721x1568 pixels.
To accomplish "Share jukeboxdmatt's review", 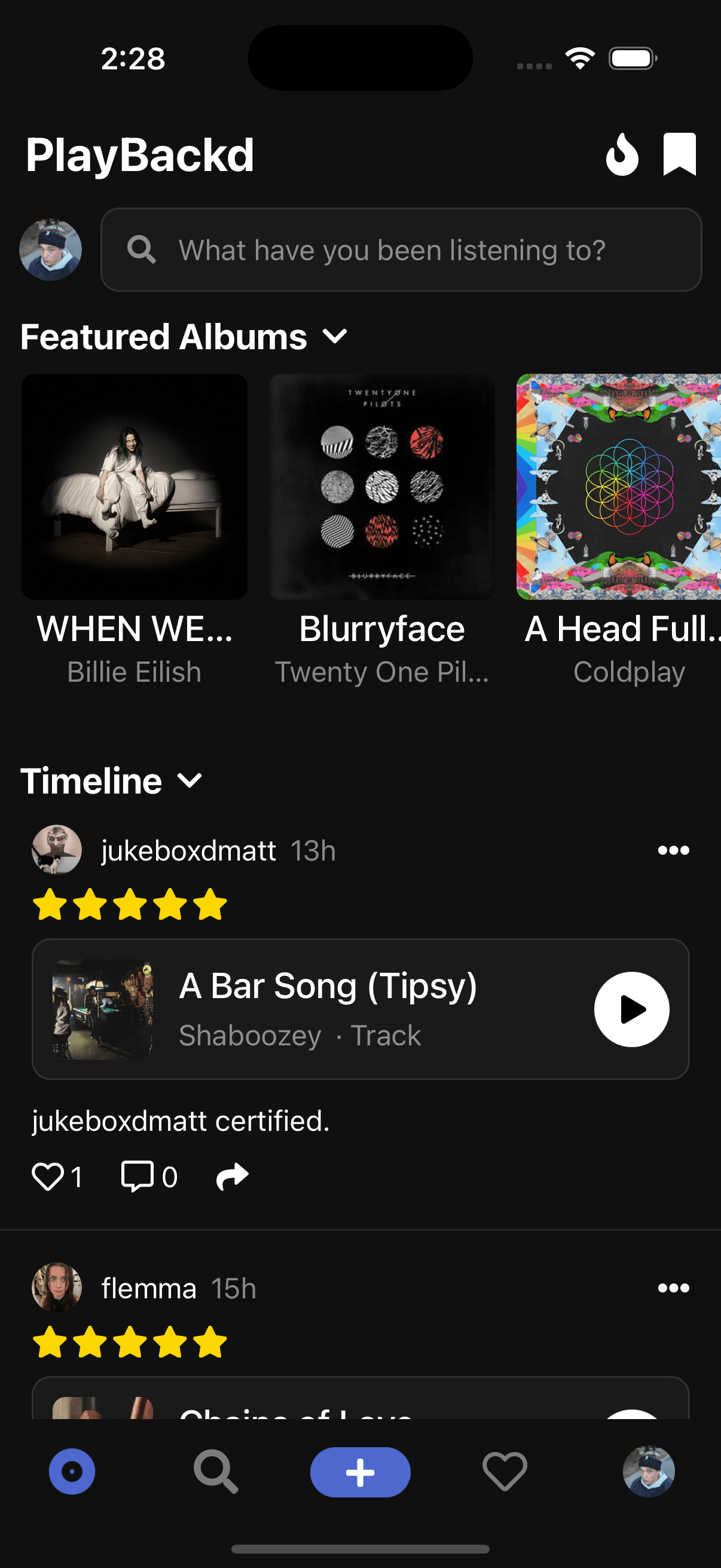I will tap(233, 1176).
